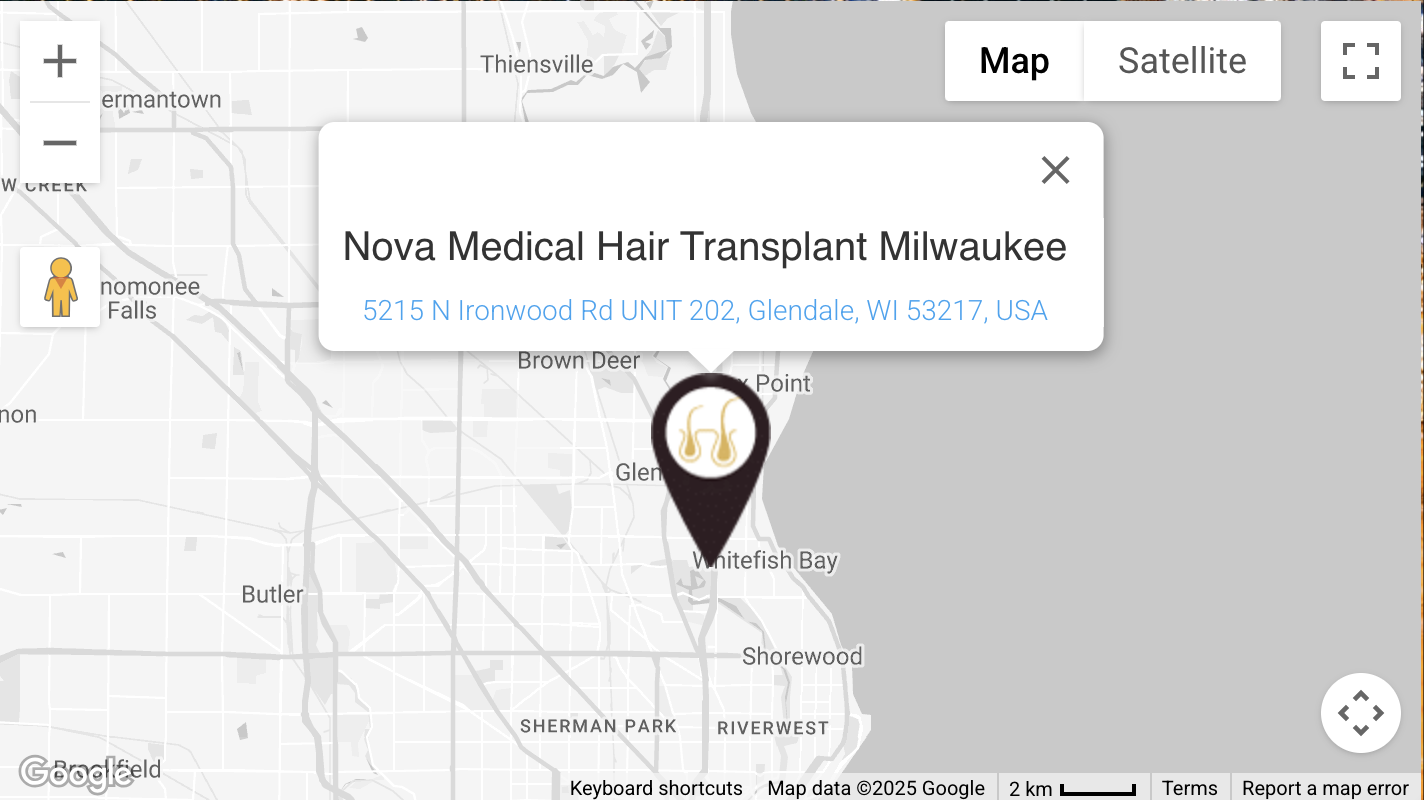
Task: Select the Map view tab
Action: coord(1014,61)
